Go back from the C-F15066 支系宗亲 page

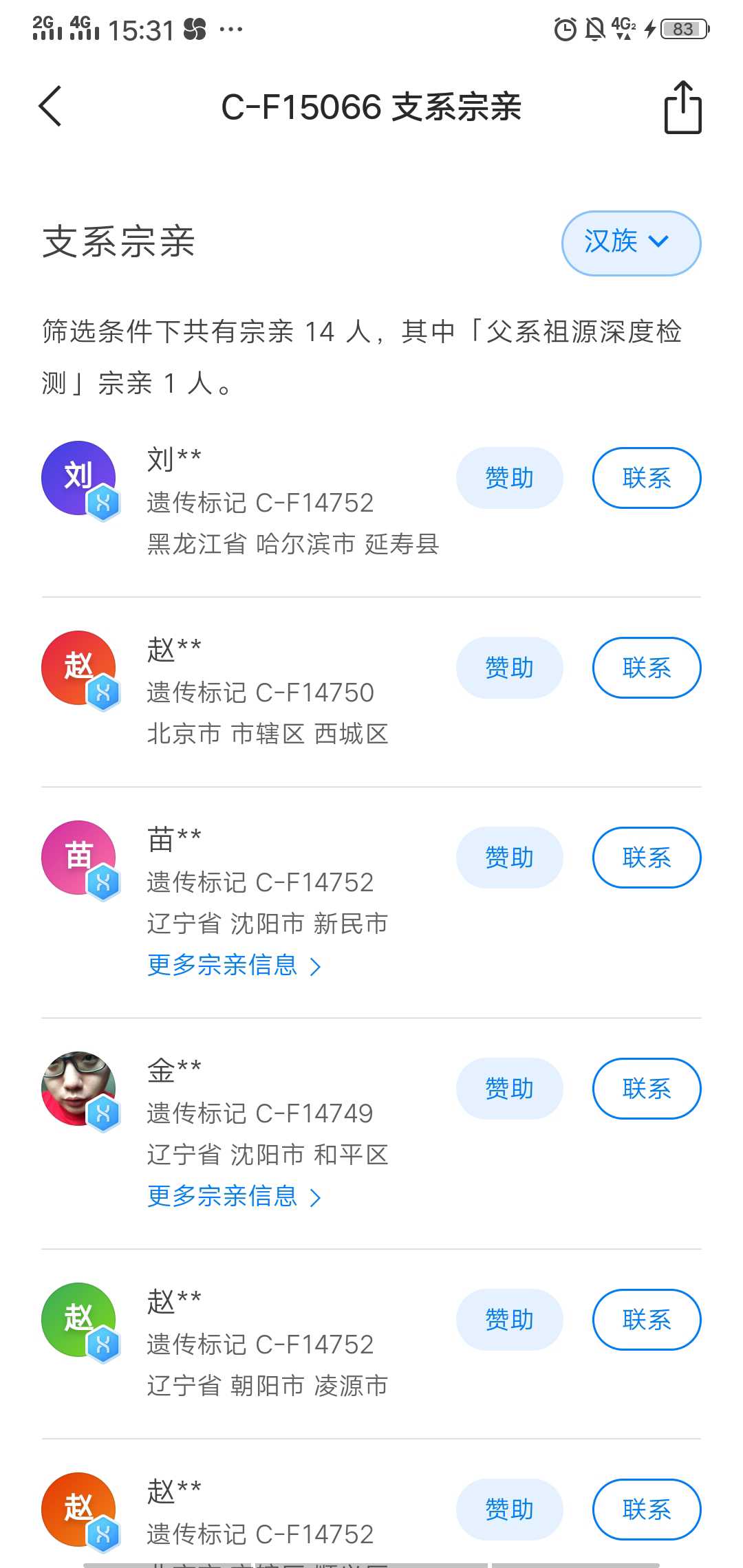coord(50,107)
